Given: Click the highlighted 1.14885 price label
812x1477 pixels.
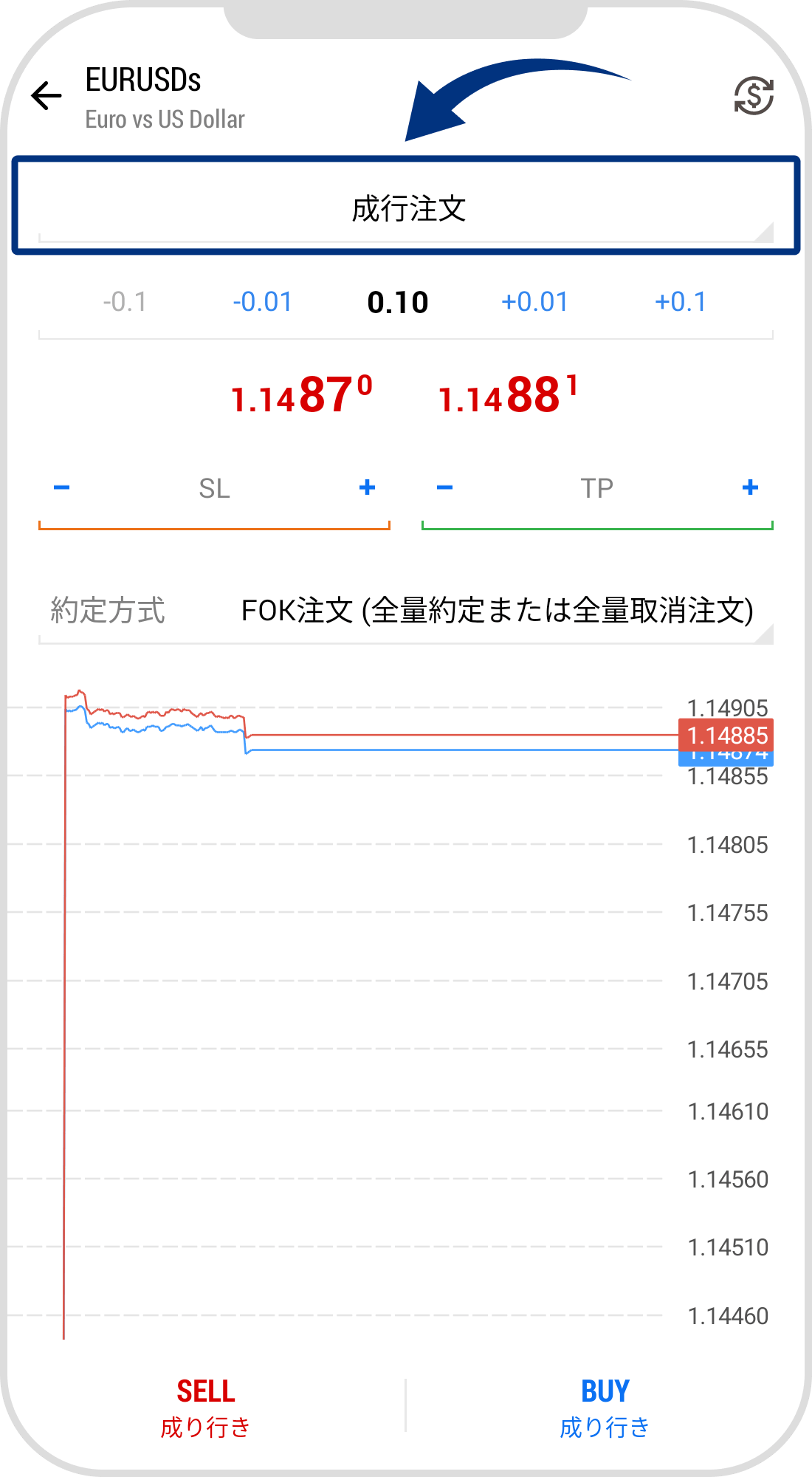Looking at the screenshot, I should tap(727, 735).
